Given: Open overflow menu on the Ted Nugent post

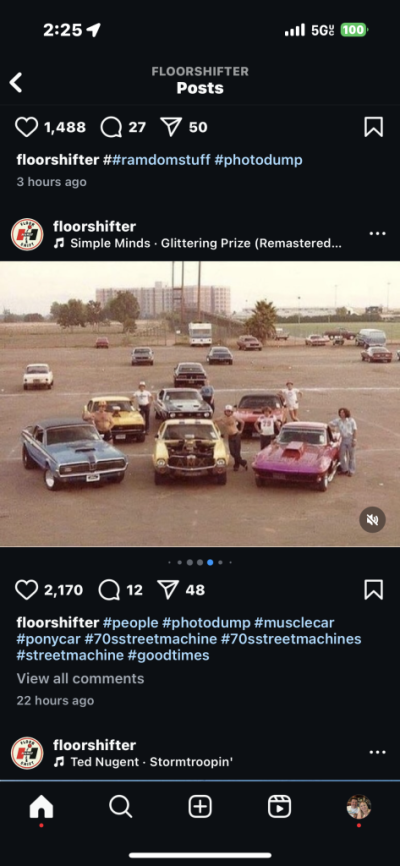Looking at the screenshot, I should pos(377,752).
